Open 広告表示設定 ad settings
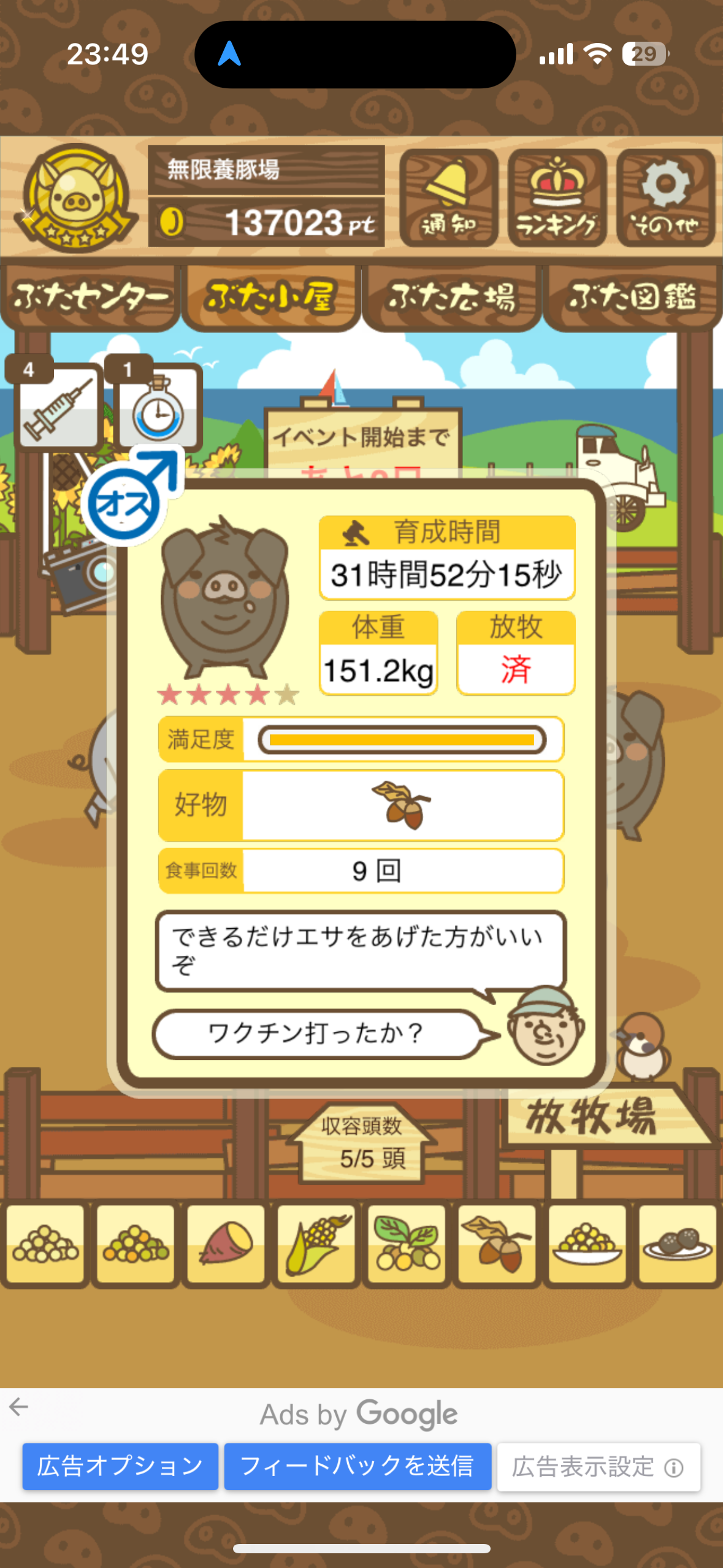The width and height of the screenshot is (723, 1568). click(598, 1467)
